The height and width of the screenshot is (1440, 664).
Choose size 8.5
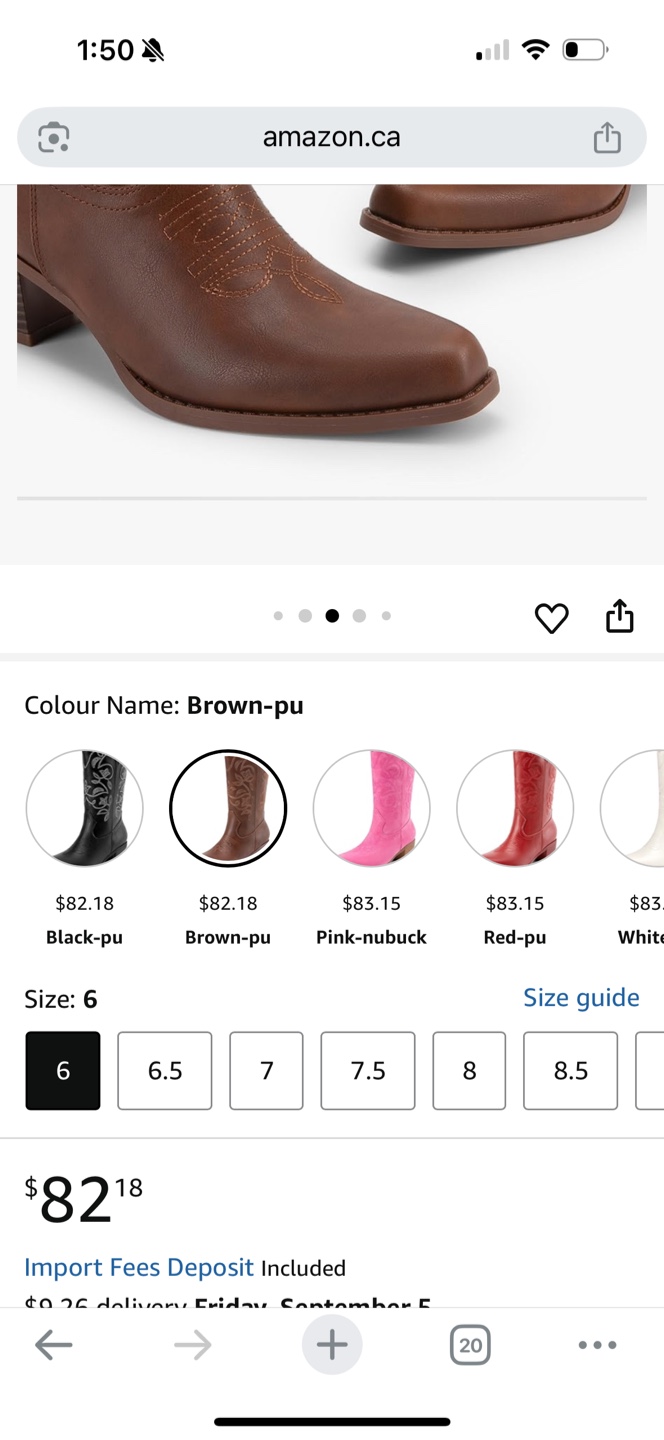click(571, 1071)
